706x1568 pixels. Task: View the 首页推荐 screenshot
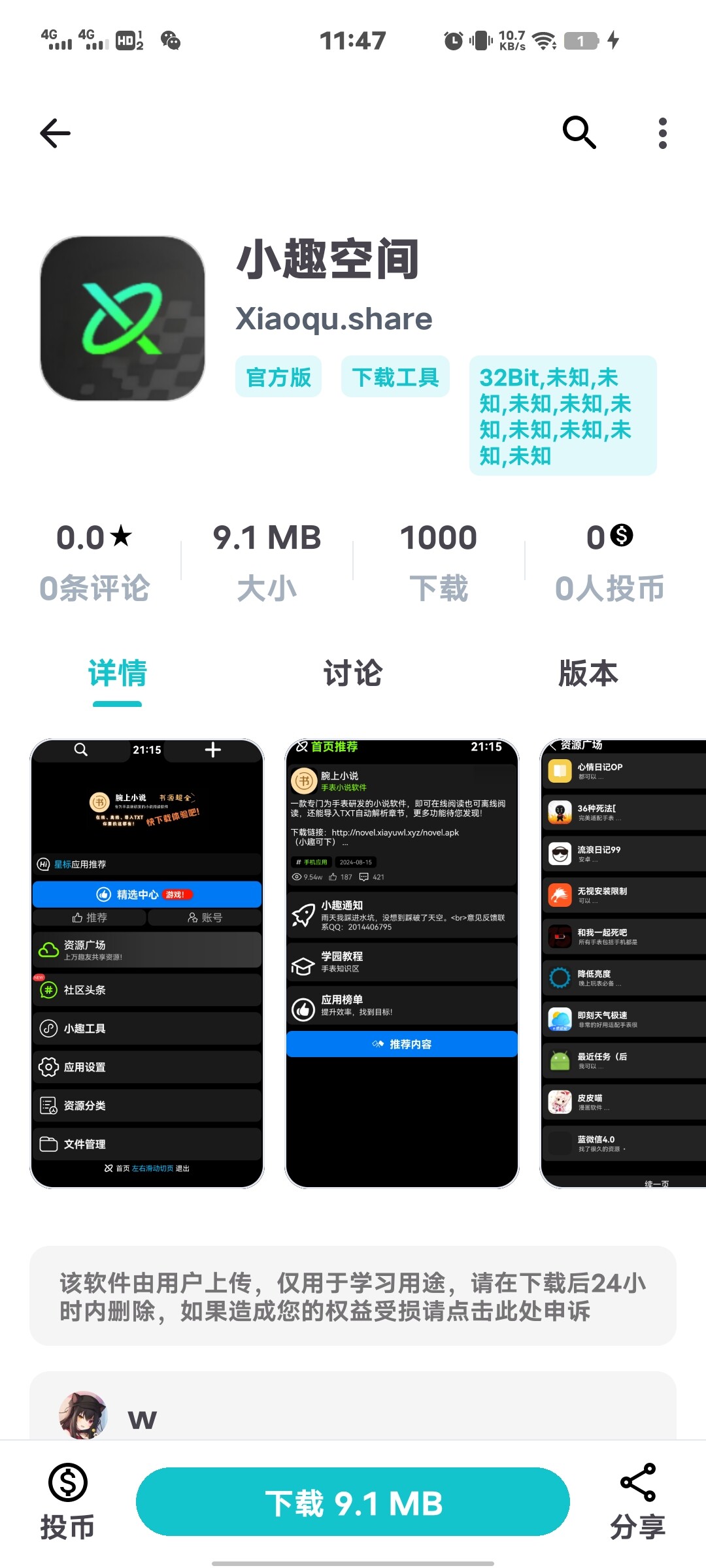402,964
